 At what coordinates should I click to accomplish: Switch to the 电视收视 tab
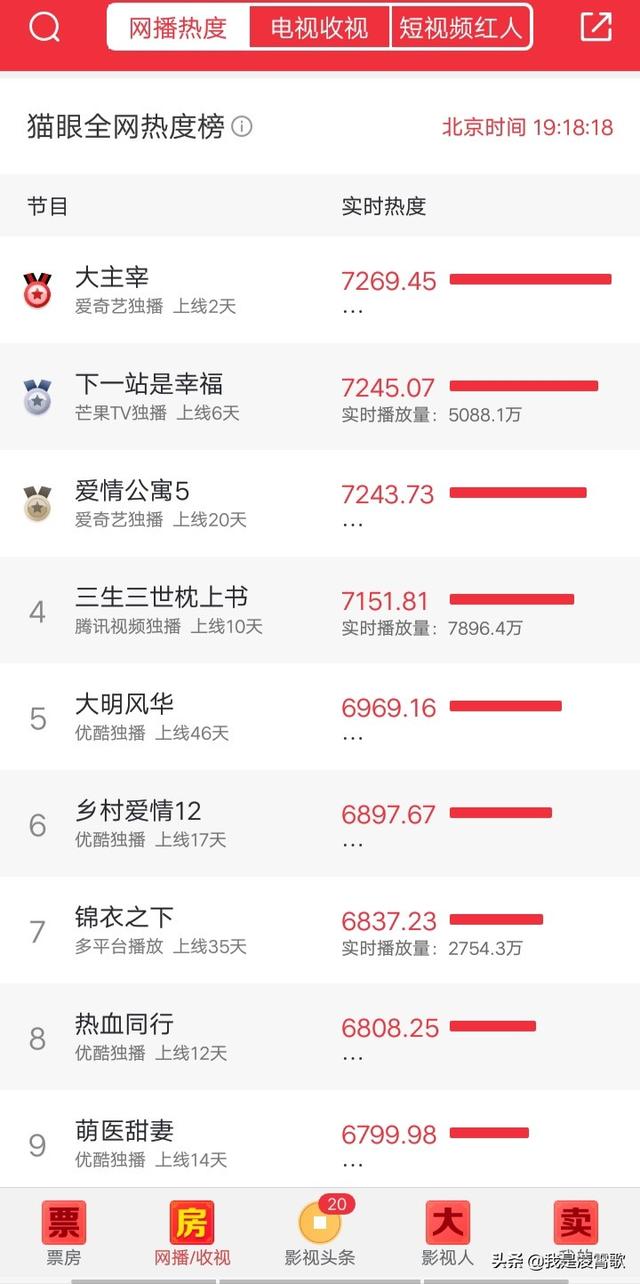[319, 28]
